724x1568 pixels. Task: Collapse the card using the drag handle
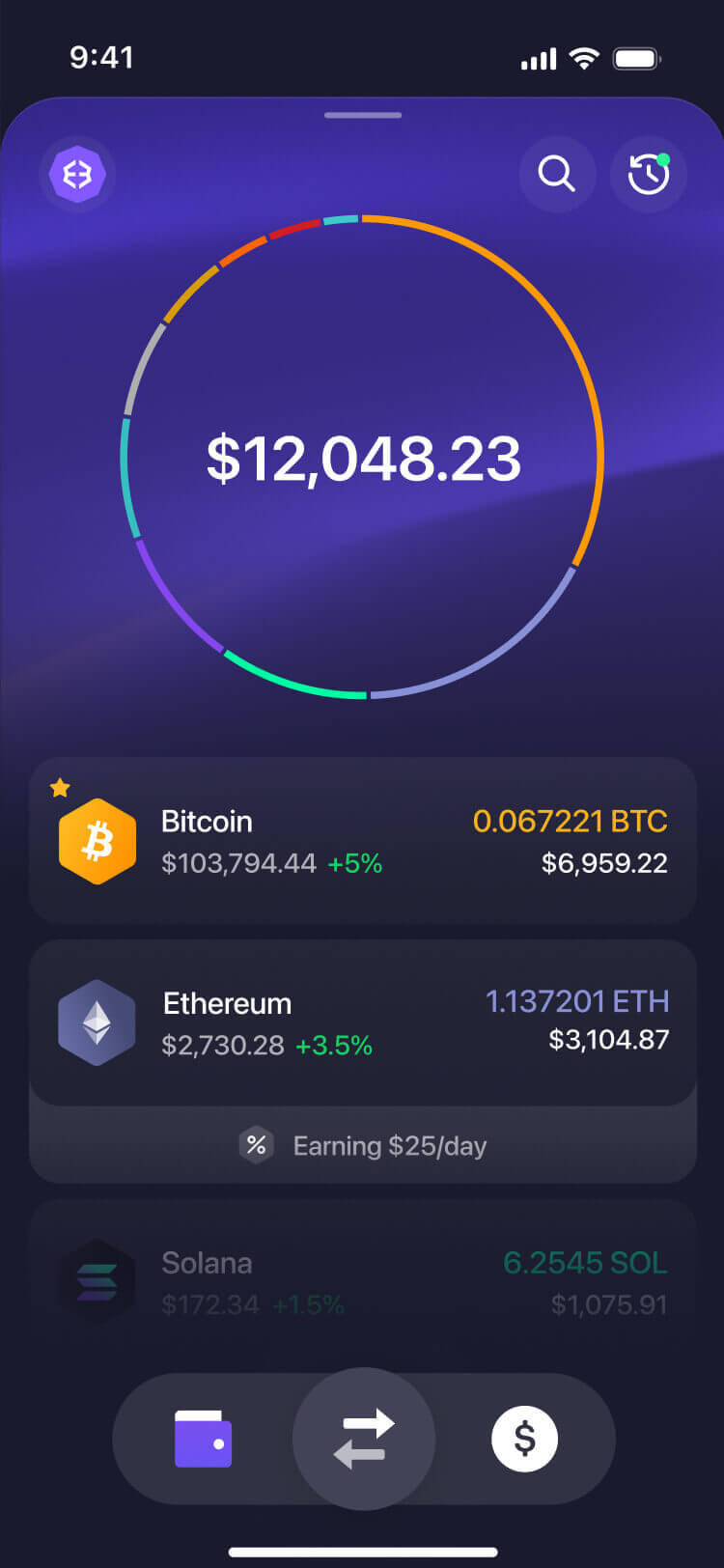coord(362,115)
